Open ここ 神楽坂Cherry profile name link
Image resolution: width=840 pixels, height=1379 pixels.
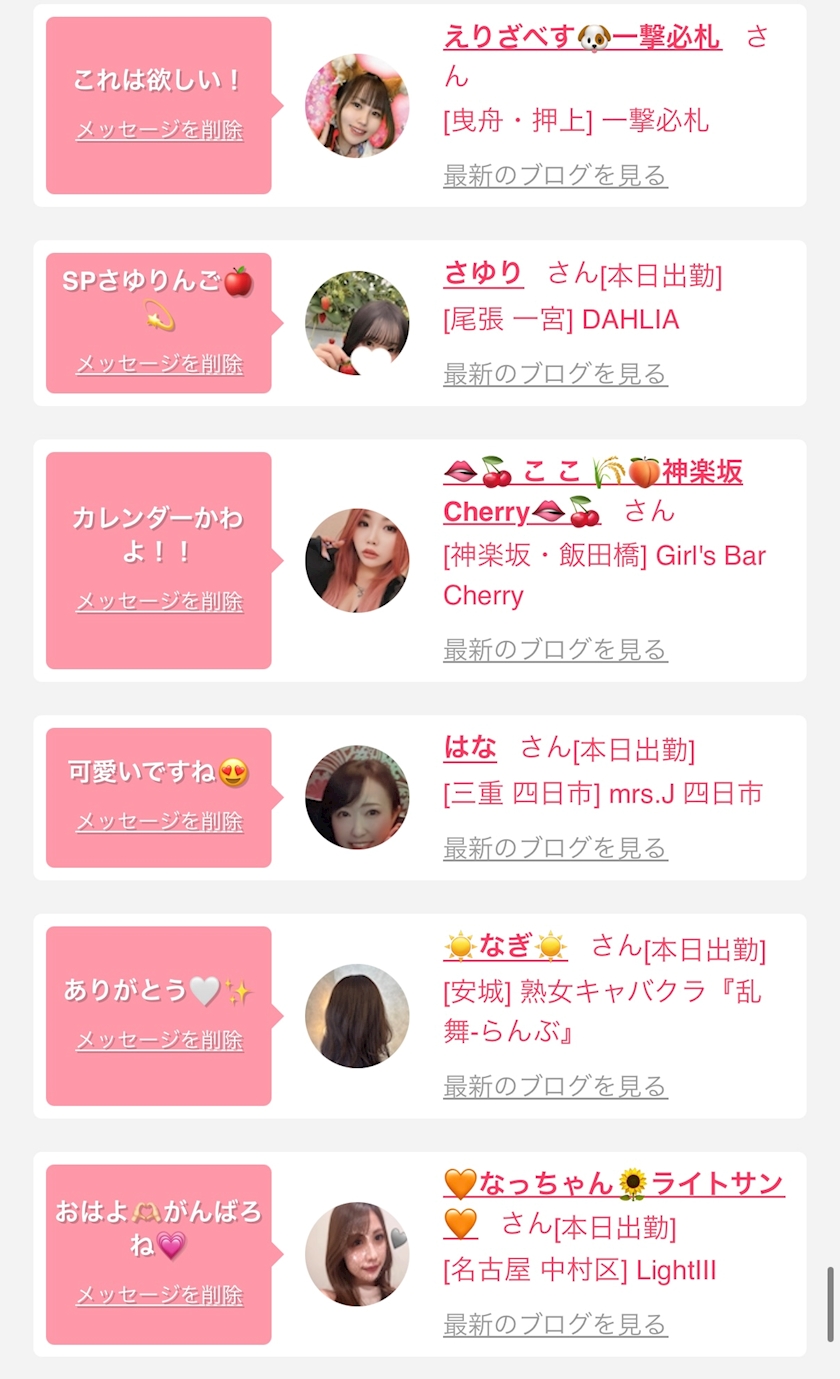[592, 472]
